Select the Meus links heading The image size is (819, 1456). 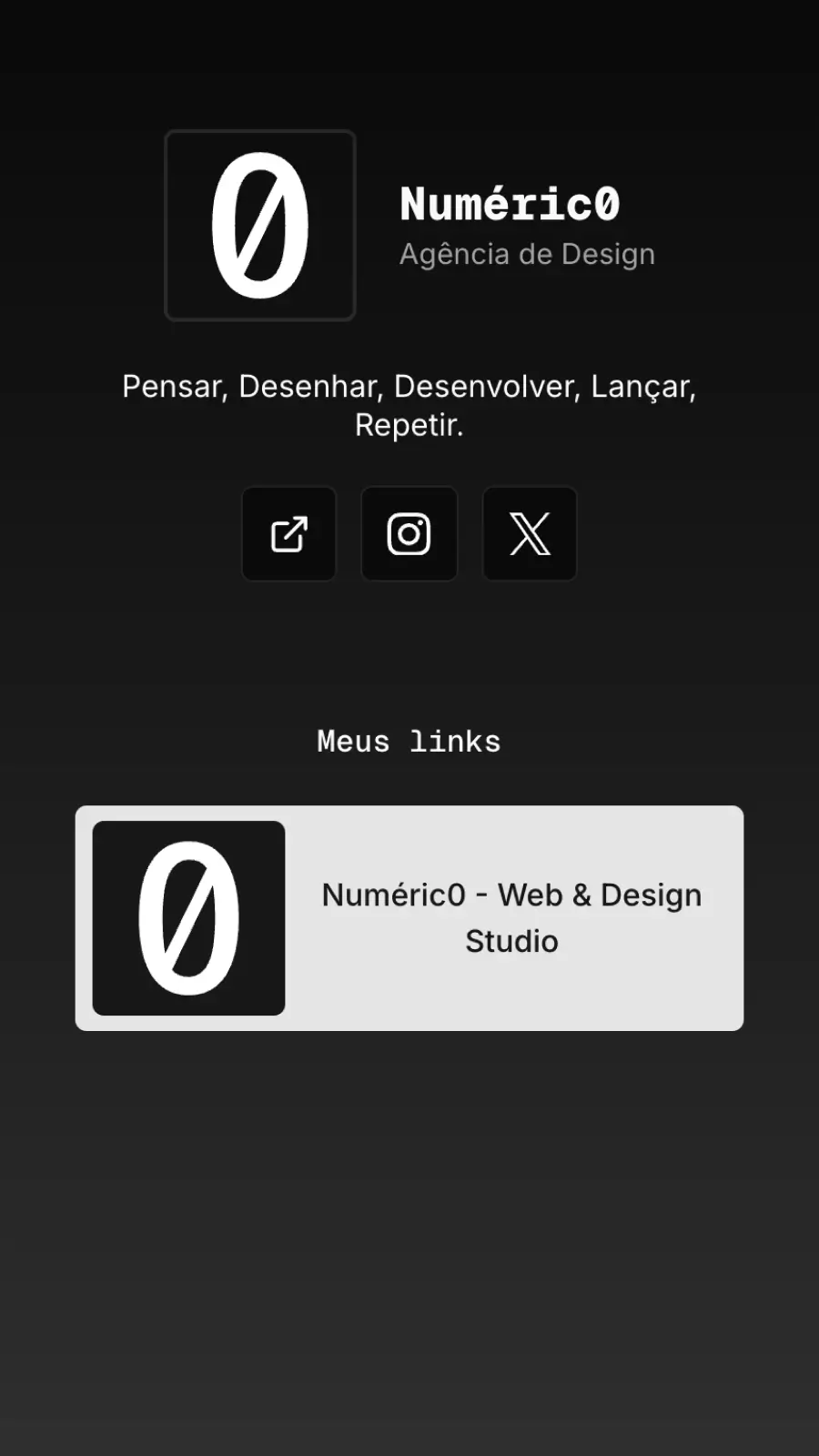click(408, 741)
